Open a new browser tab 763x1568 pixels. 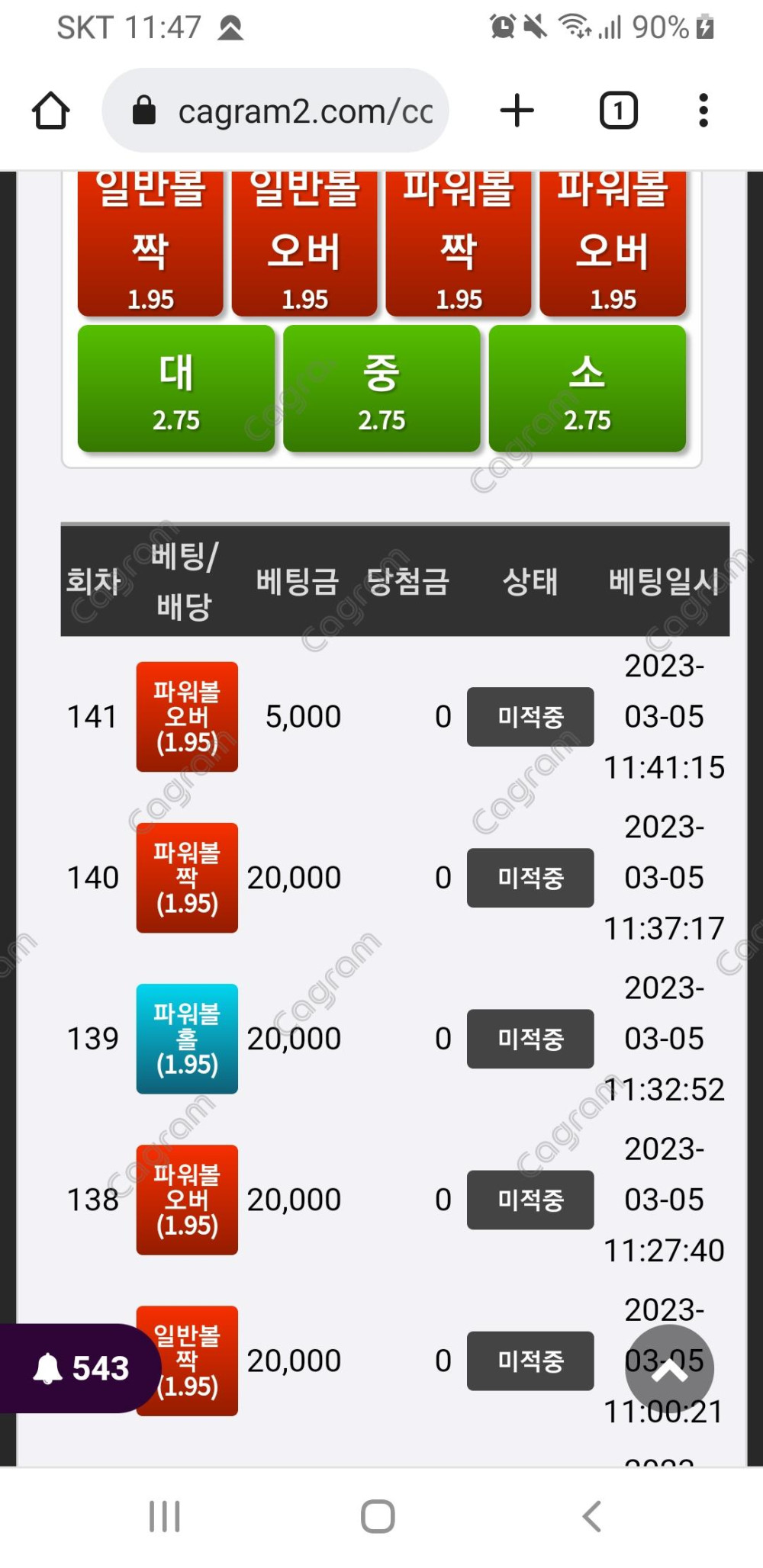[x=517, y=111]
